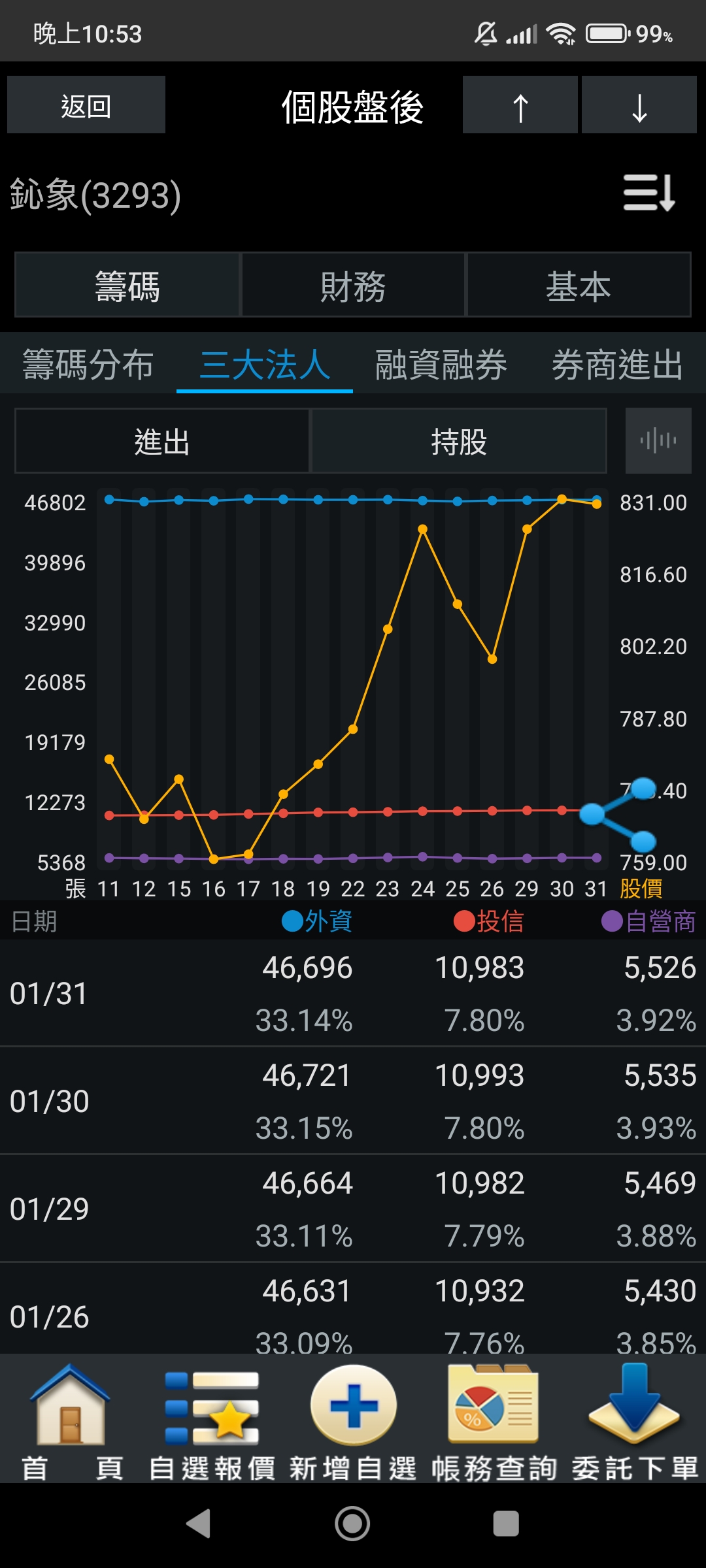Select the 籌碼 segment
This screenshot has height=1568, width=706.
127,286
